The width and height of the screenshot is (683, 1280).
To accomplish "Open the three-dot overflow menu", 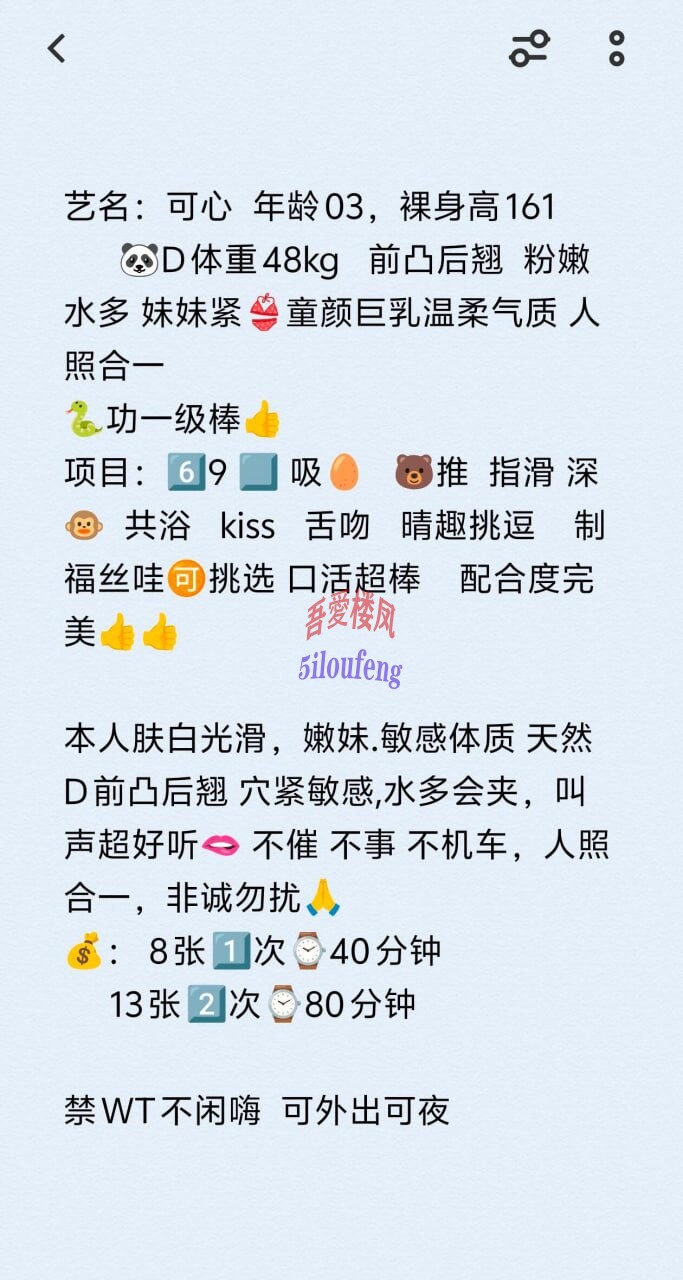I will tap(617, 48).
